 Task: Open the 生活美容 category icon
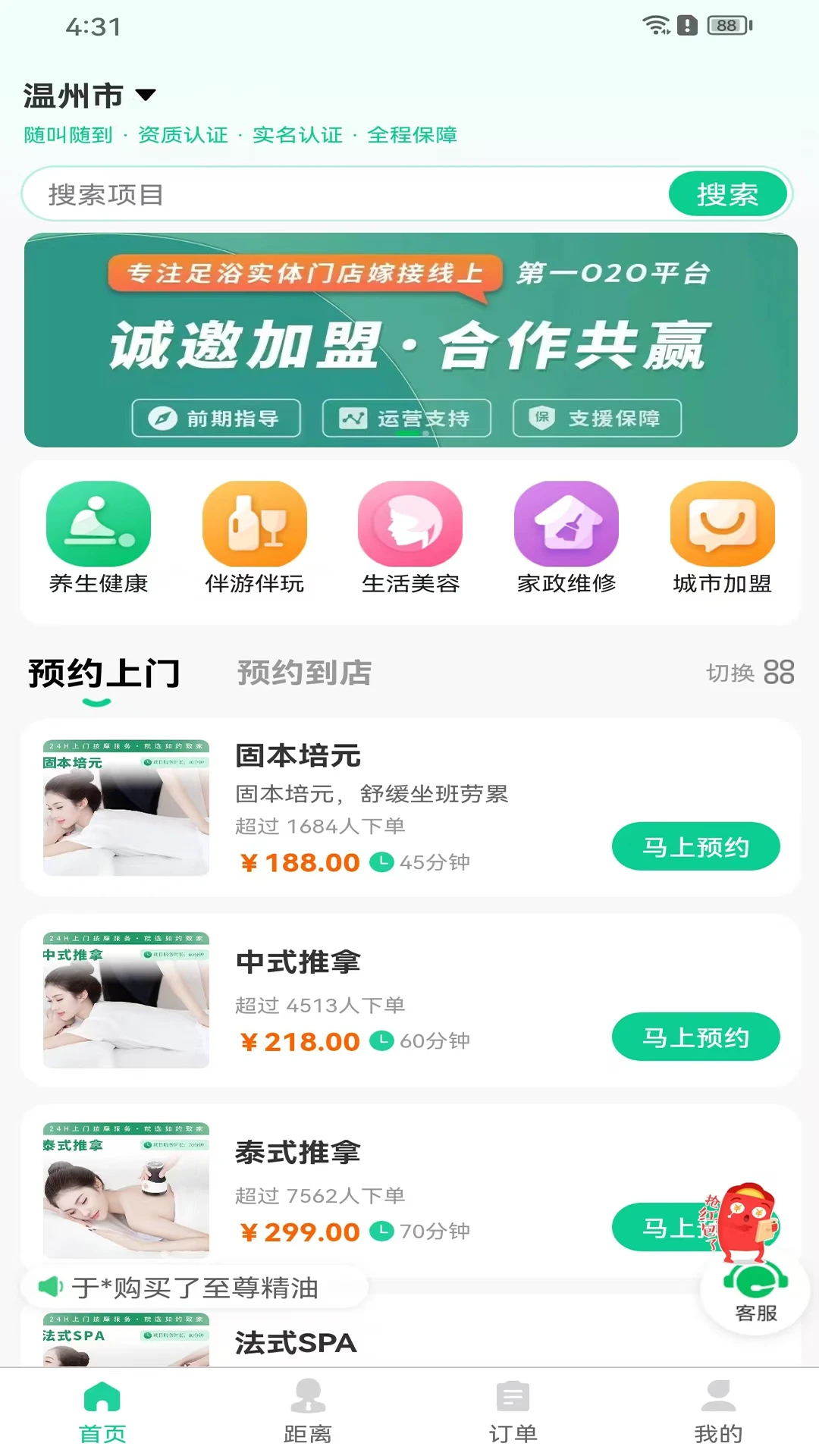click(x=410, y=524)
